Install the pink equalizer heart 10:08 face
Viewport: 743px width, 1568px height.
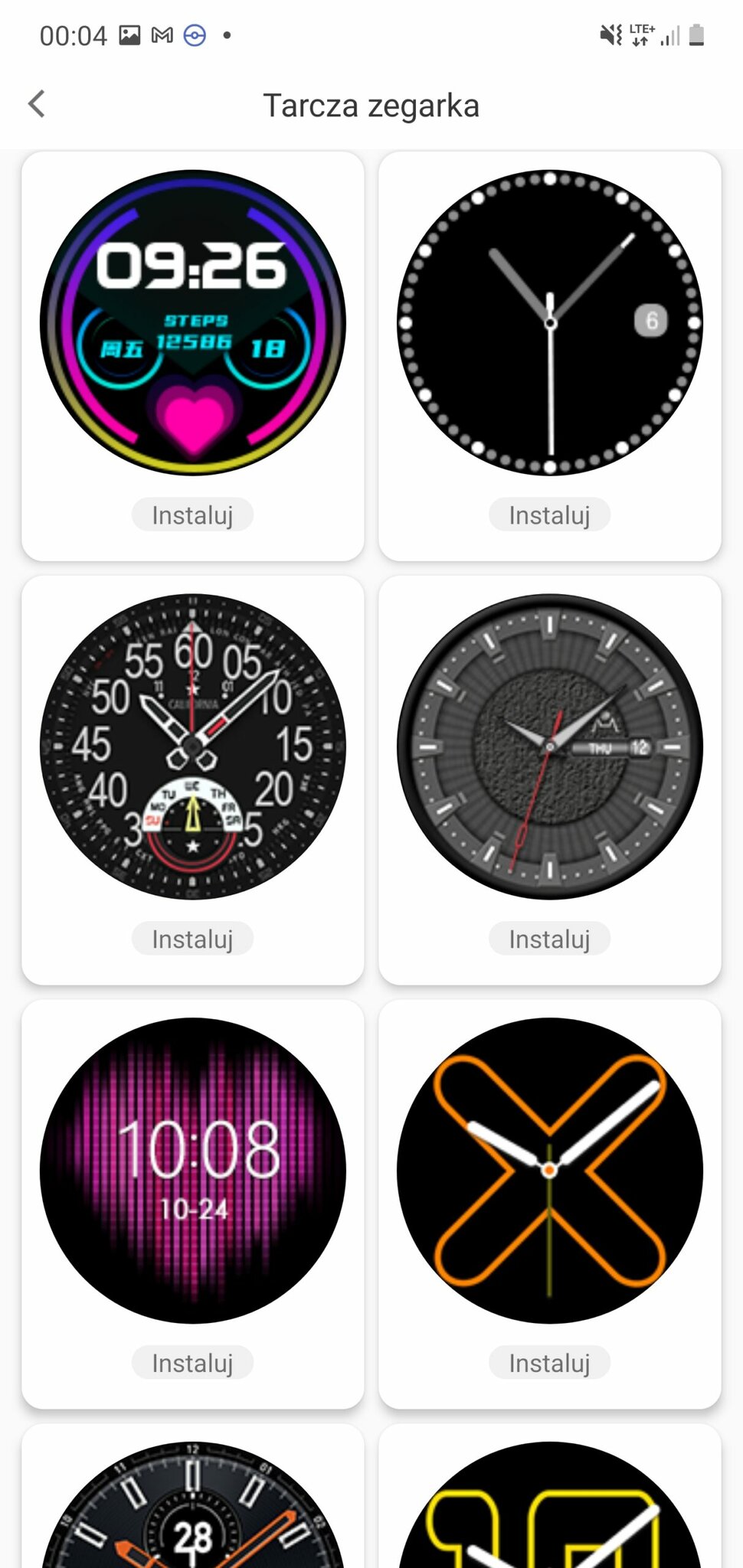click(192, 1363)
